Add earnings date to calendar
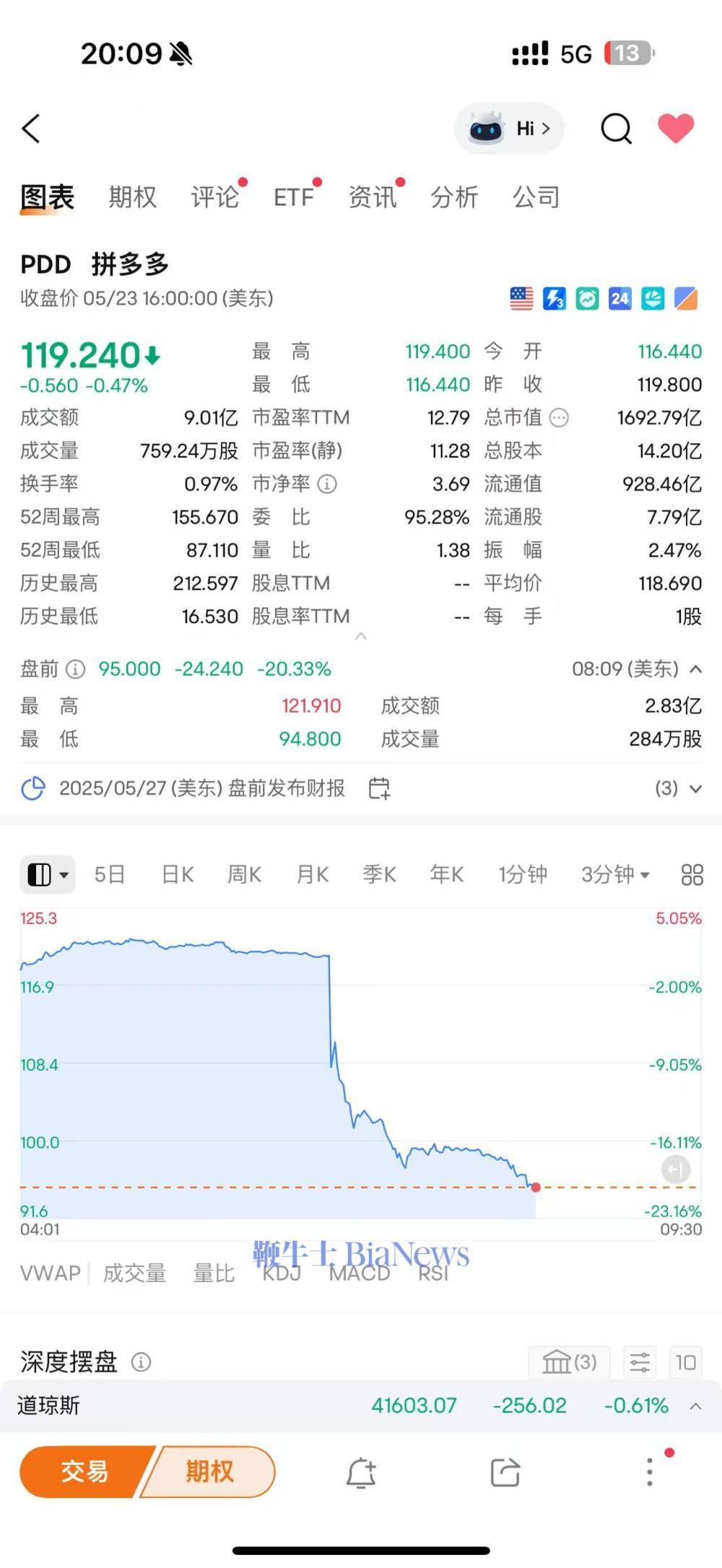 point(379,788)
